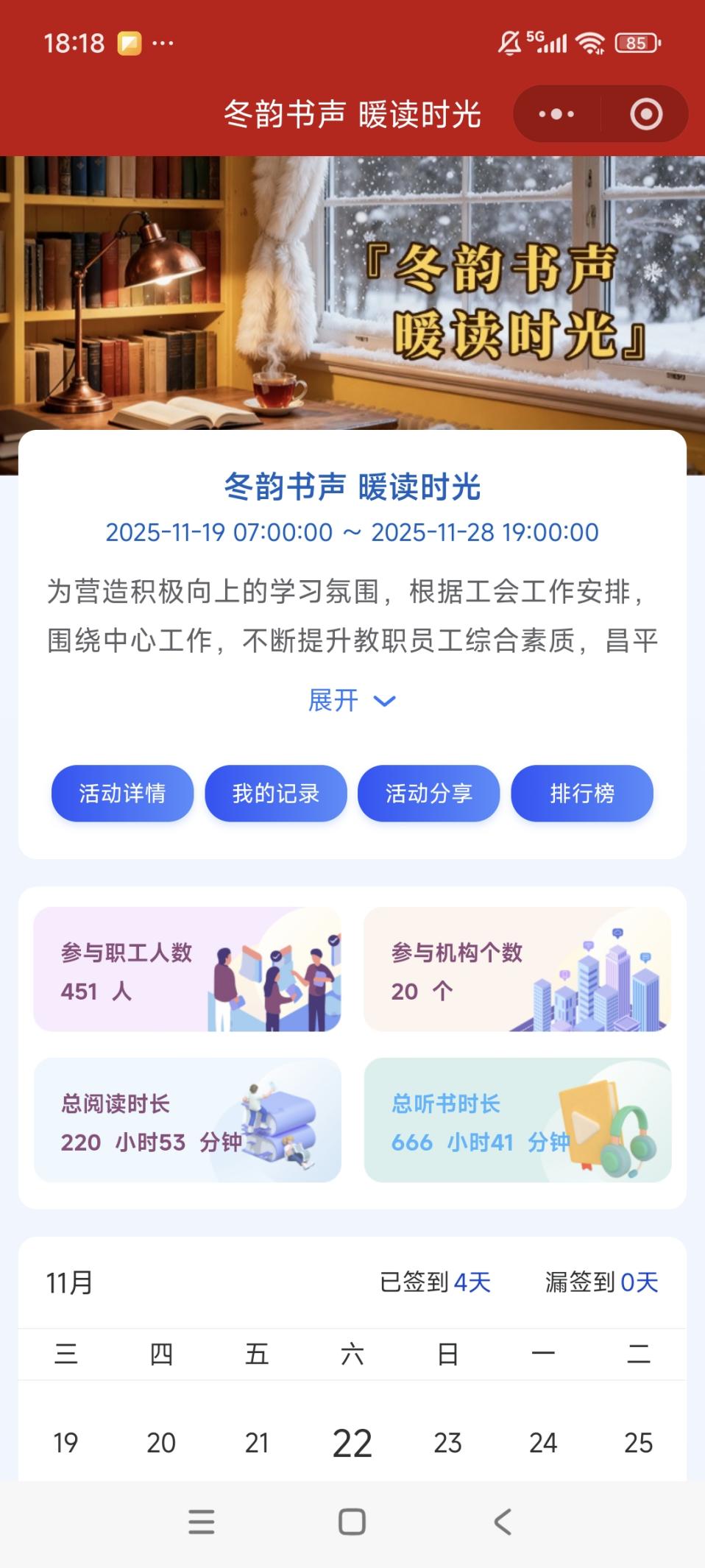Choose November 25 in the calendar
705x1568 pixels.
tap(638, 1442)
